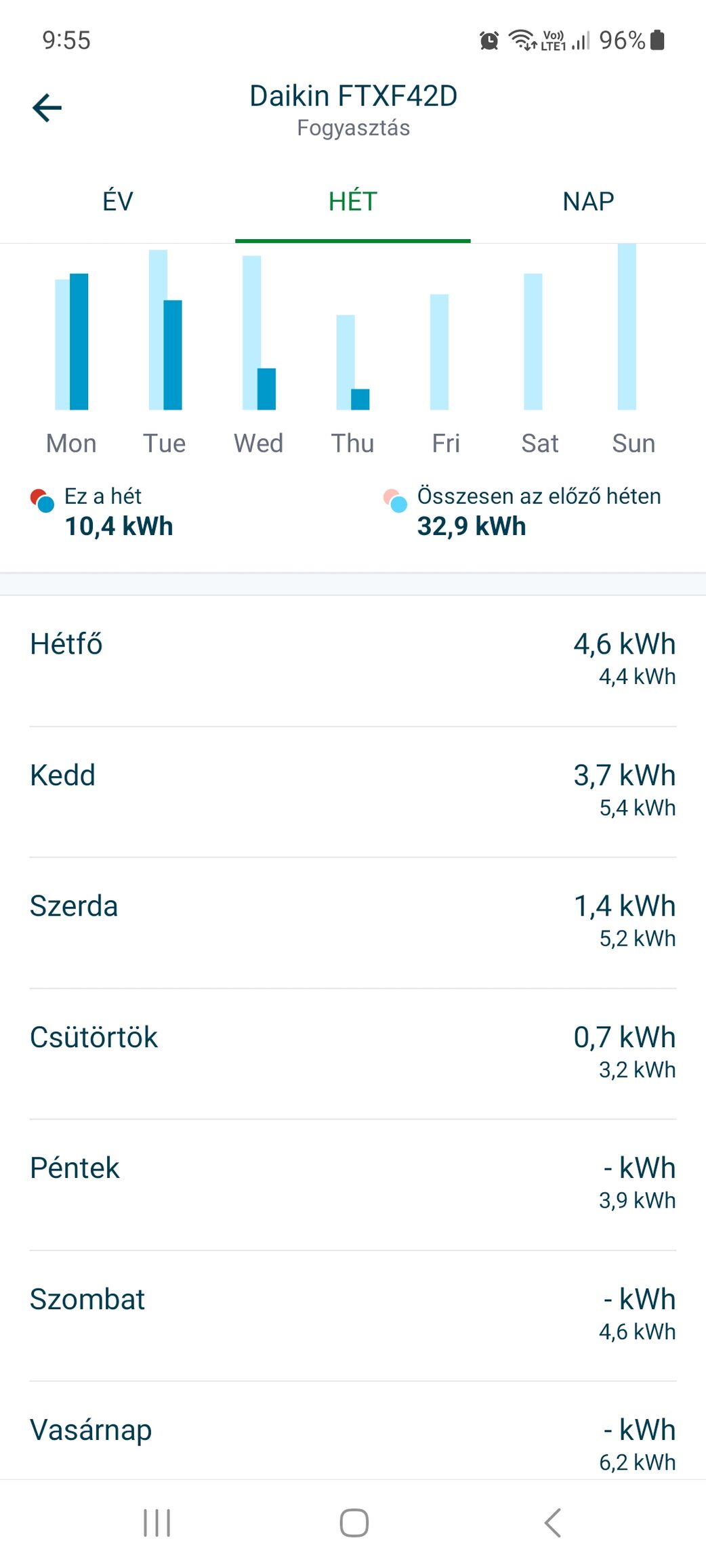
Task: Go back from the Daikin FTXF42D screen
Action: 47,108
